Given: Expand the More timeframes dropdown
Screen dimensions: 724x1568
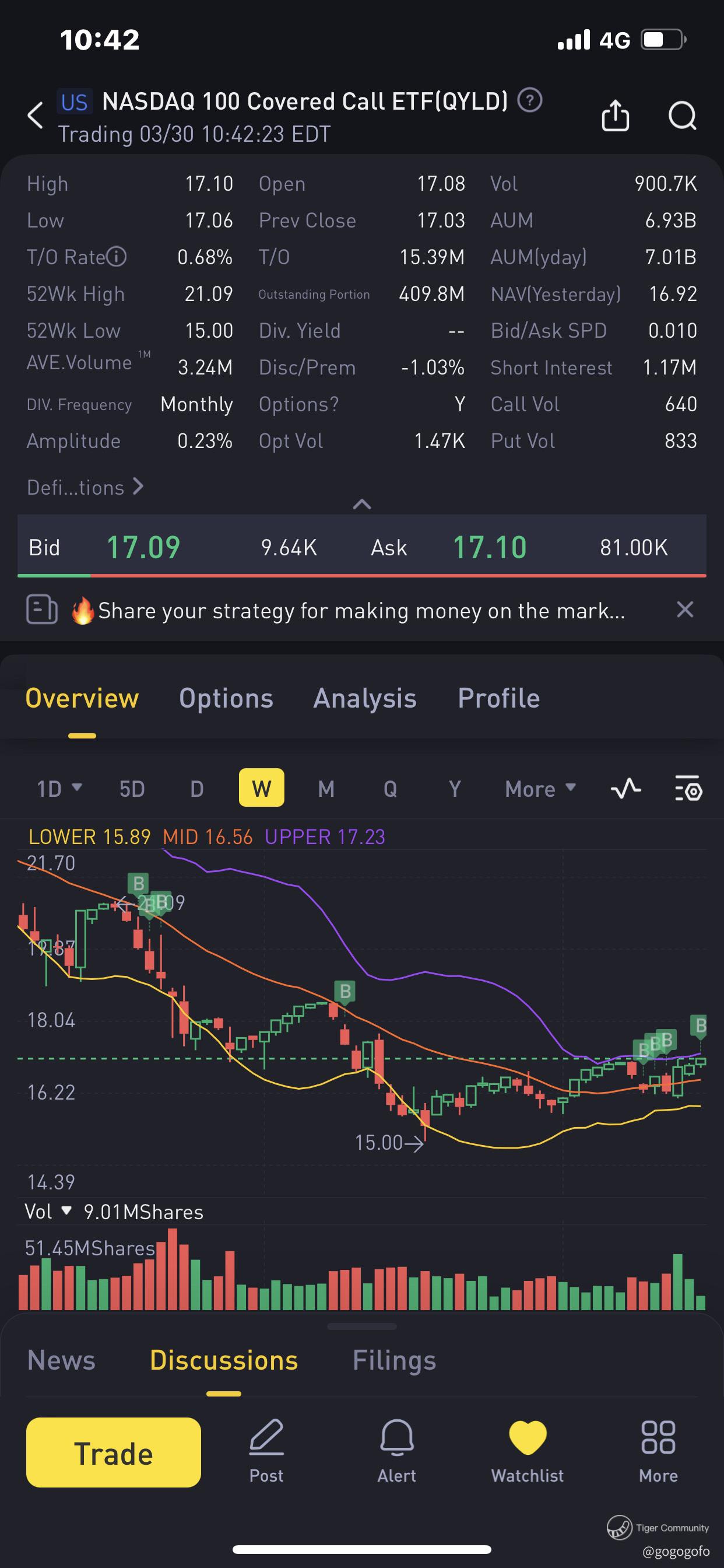Looking at the screenshot, I should coord(540,788).
